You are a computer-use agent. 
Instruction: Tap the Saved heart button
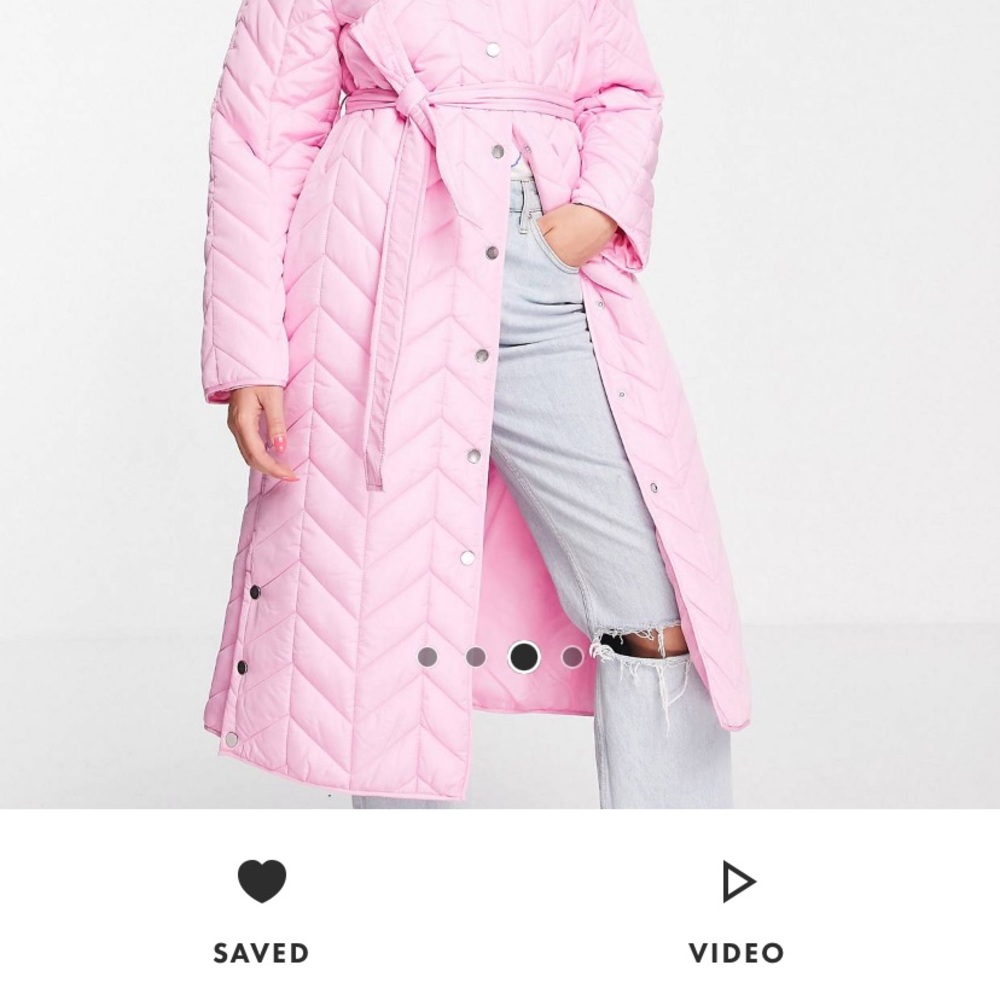coord(261,882)
